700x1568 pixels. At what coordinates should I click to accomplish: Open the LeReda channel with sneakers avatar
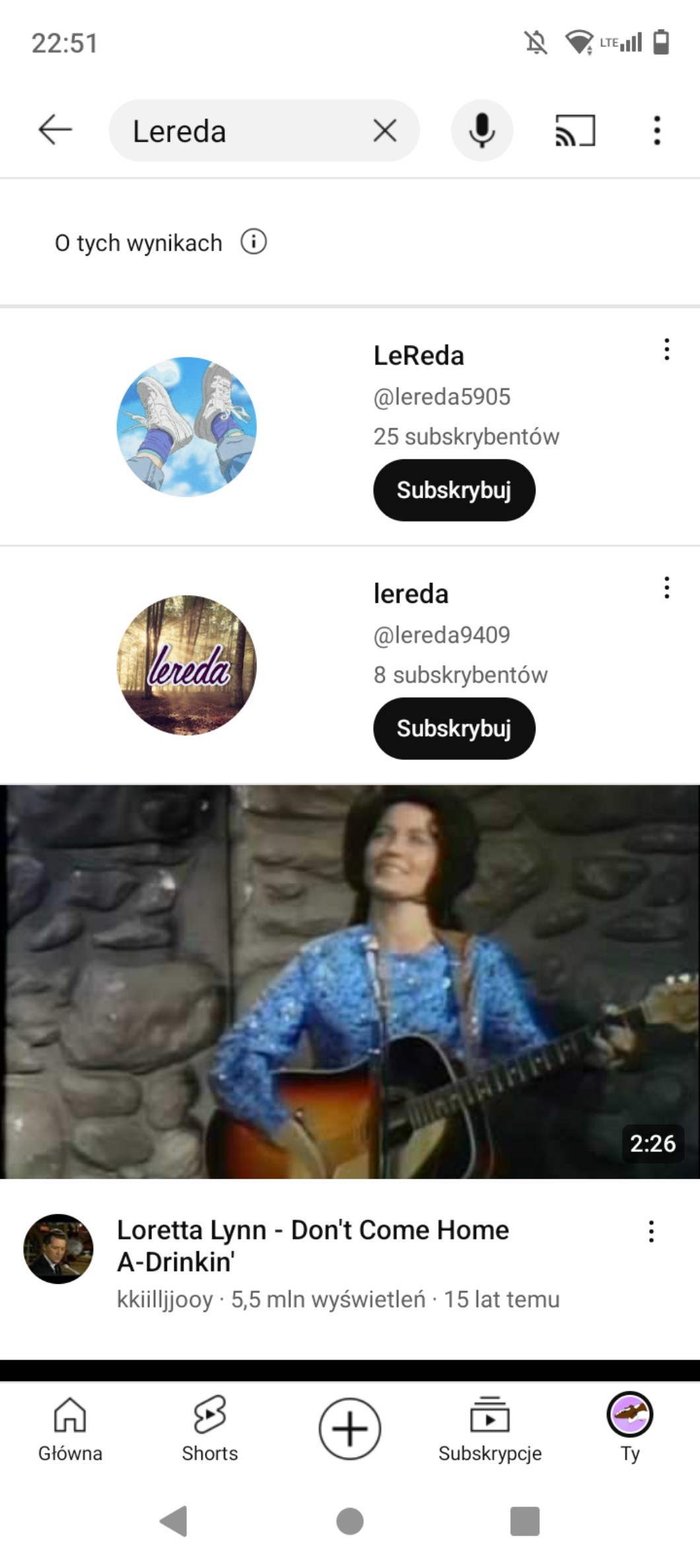[x=187, y=427]
